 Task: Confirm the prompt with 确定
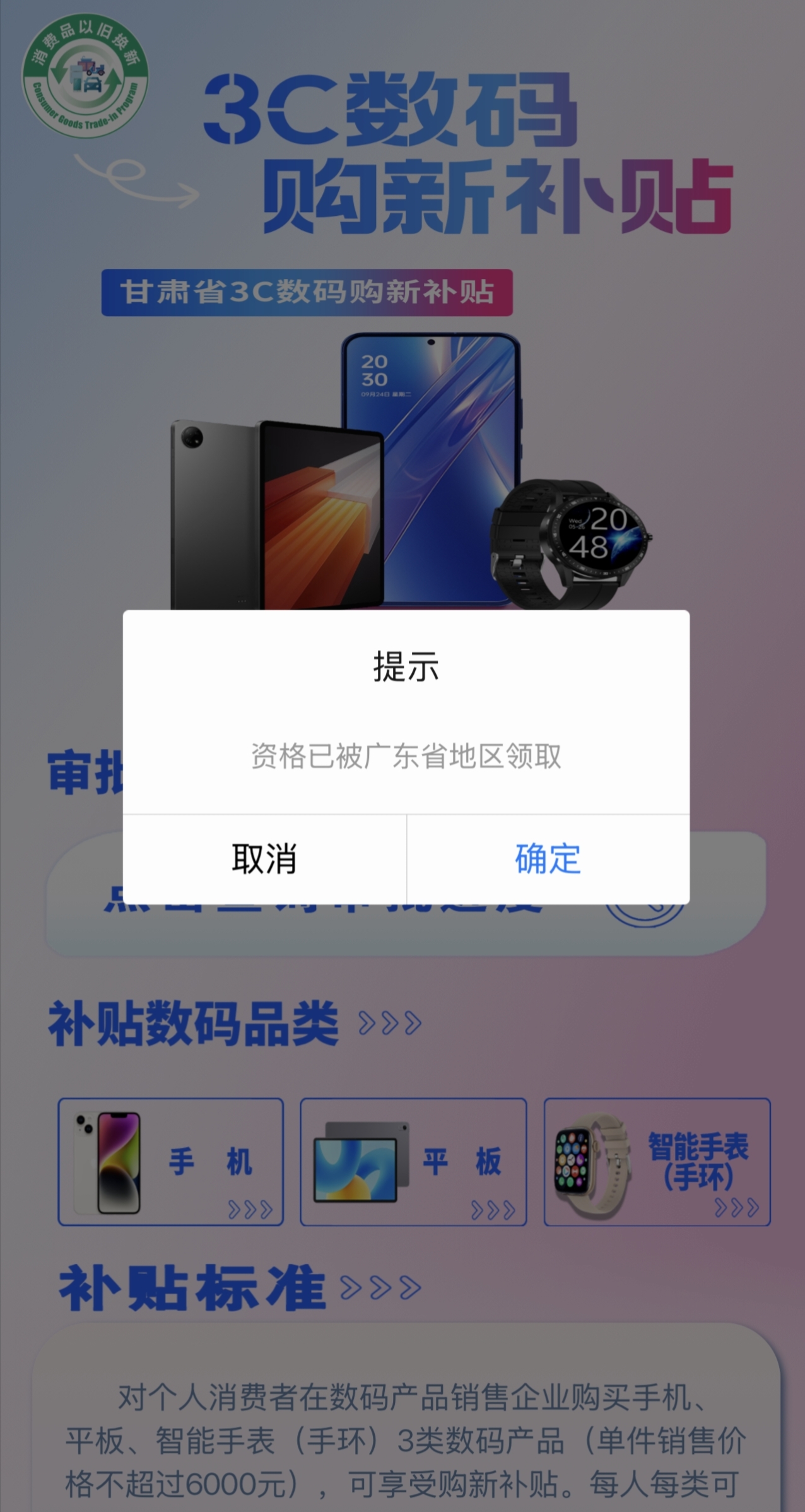[548, 858]
